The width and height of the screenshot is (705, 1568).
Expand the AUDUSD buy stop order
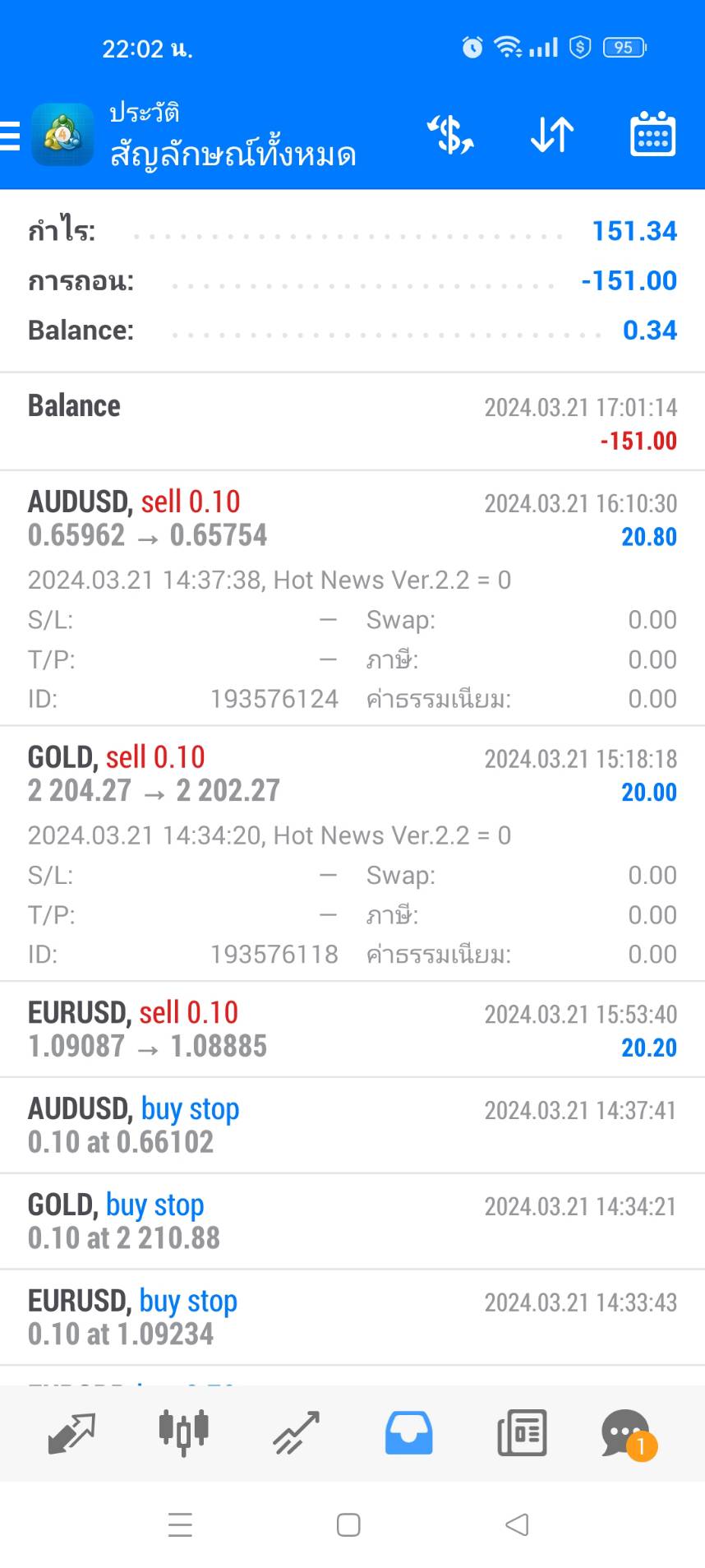[x=352, y=1126]
